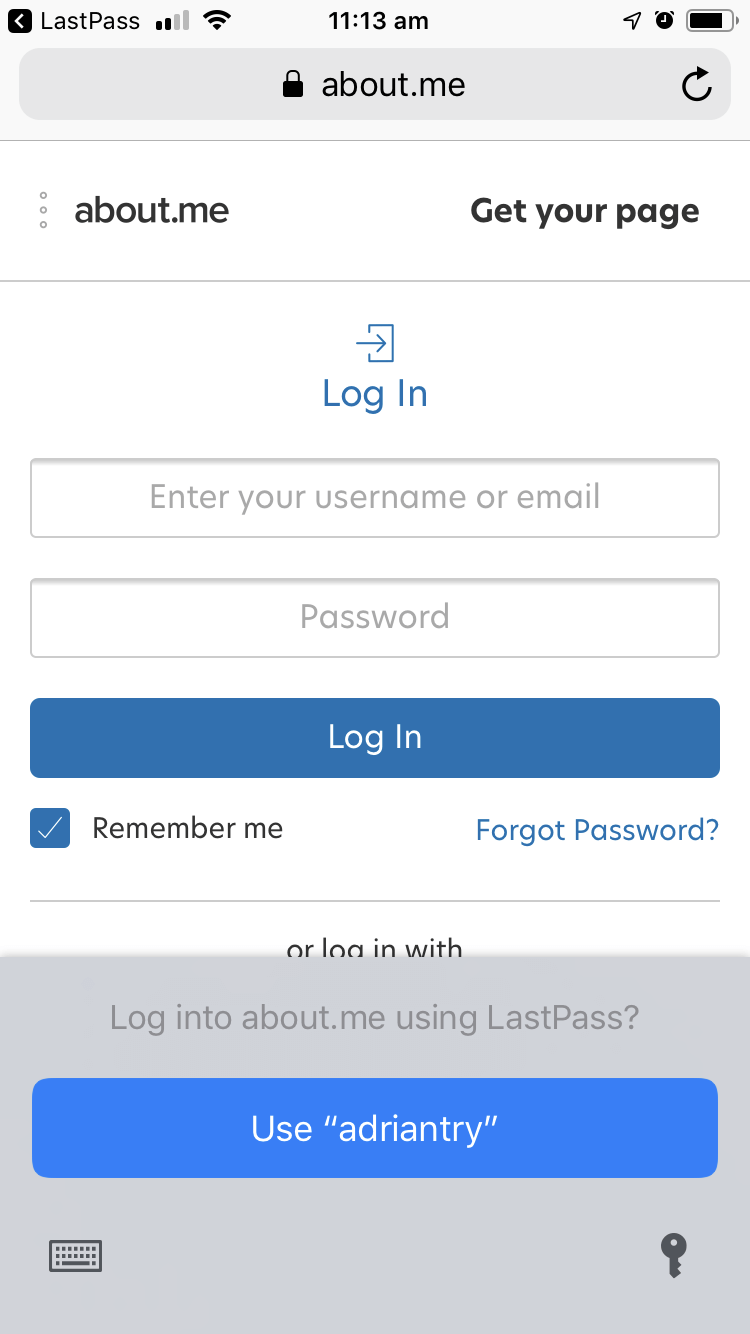Focus the username or email field
The width and height of the screenshot is (750, 1334).
point(375,498)
